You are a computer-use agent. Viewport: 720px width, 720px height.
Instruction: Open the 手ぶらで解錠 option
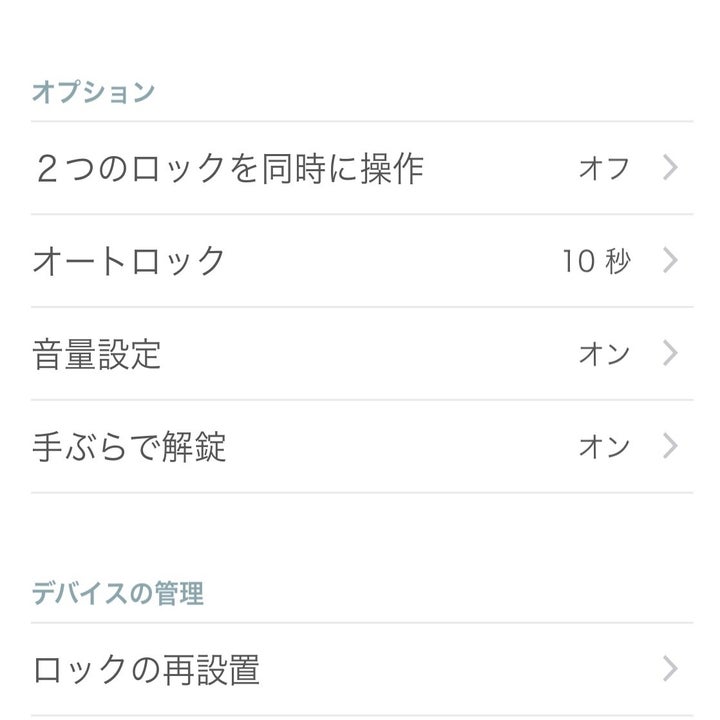click(360, 446)
